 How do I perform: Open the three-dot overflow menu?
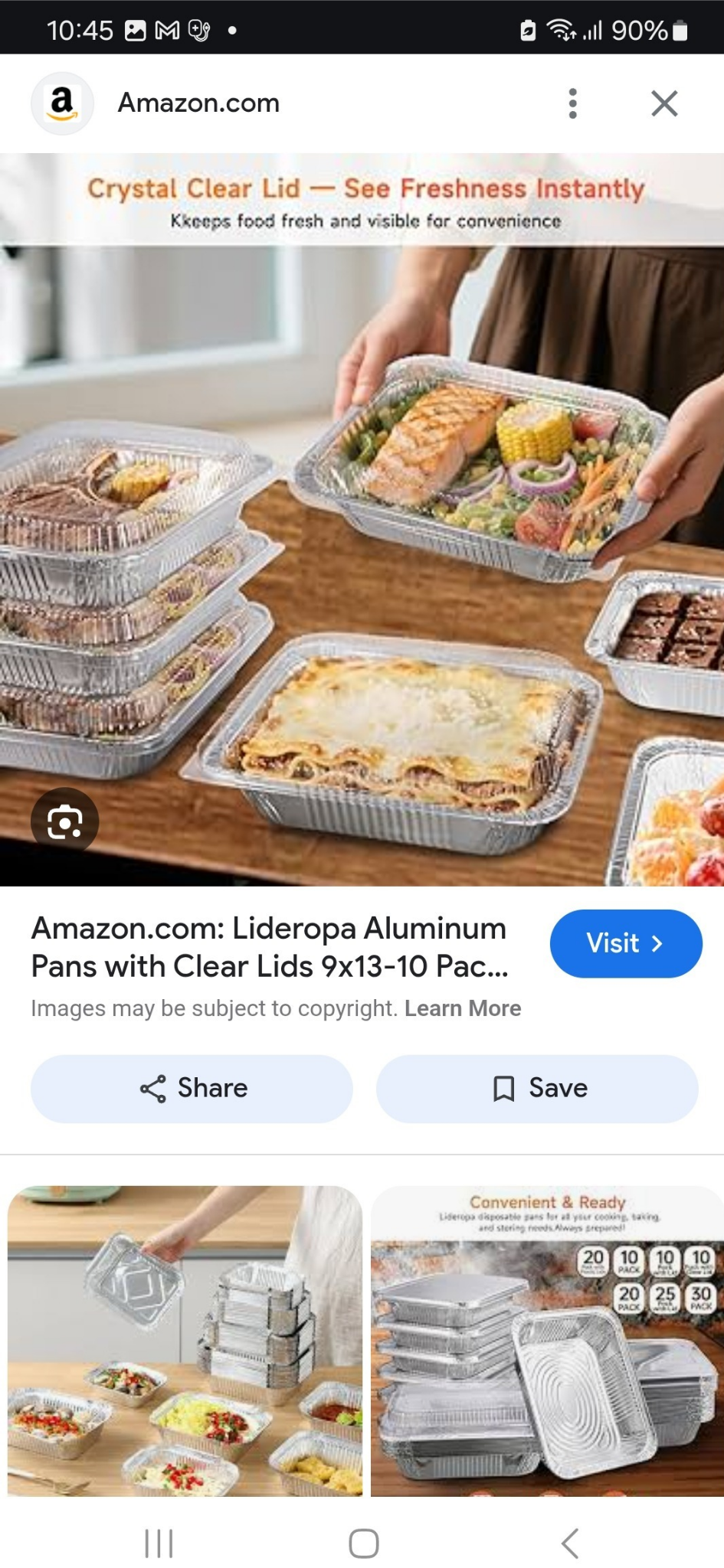point(572,103)
